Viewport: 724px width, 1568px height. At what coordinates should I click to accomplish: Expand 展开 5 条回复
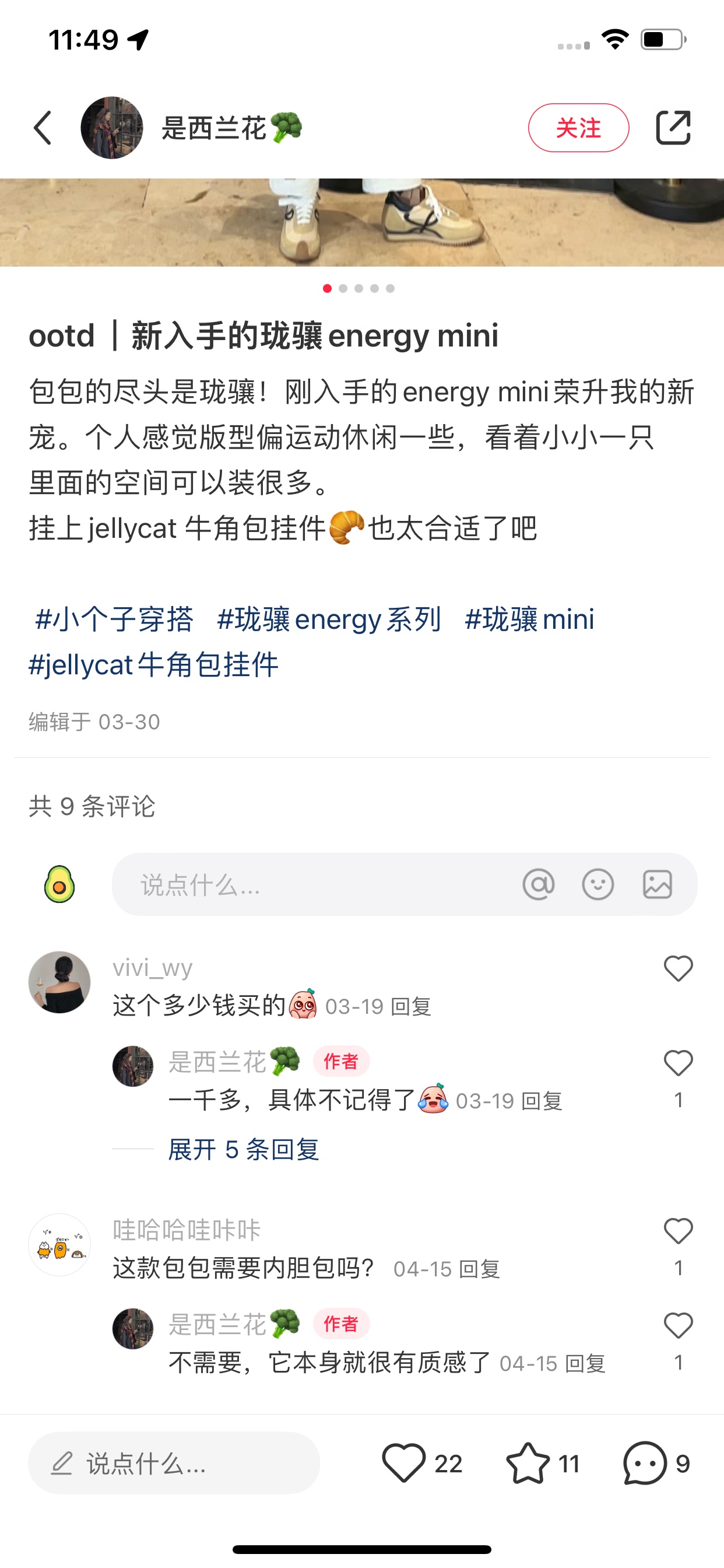pos(243,1149)
